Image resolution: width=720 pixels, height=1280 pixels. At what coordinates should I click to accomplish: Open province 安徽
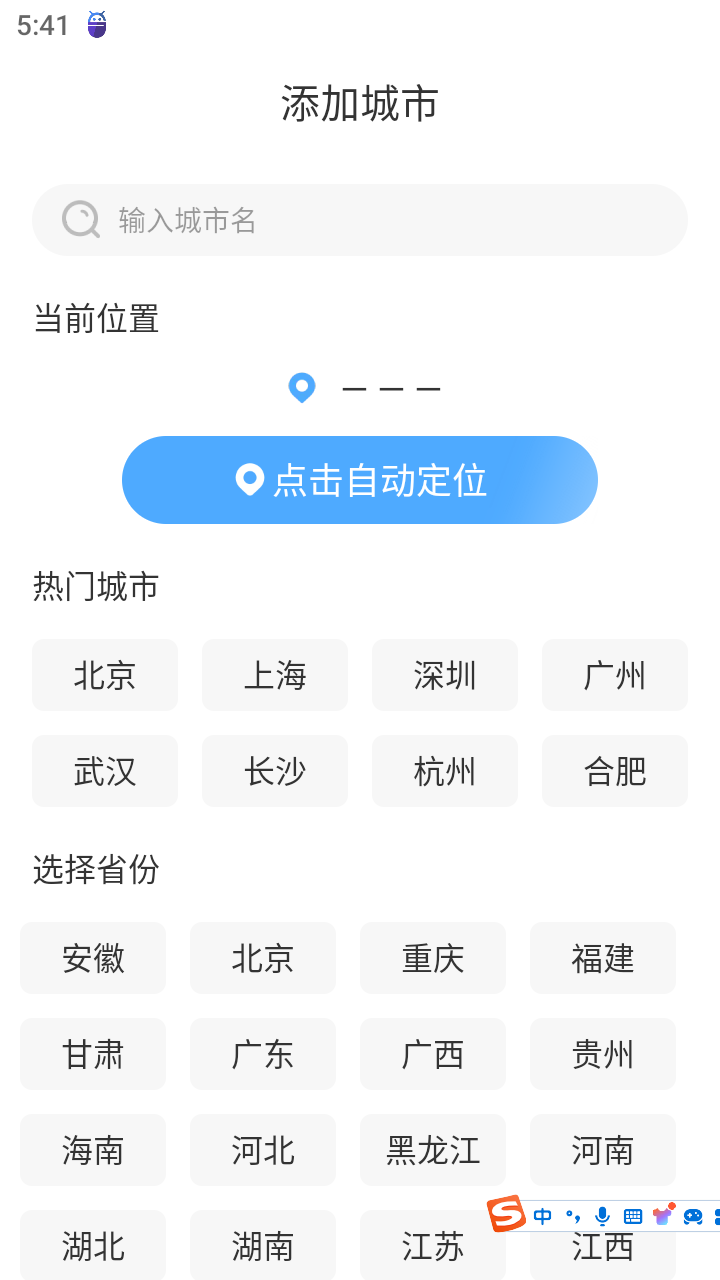click(93, 958)
